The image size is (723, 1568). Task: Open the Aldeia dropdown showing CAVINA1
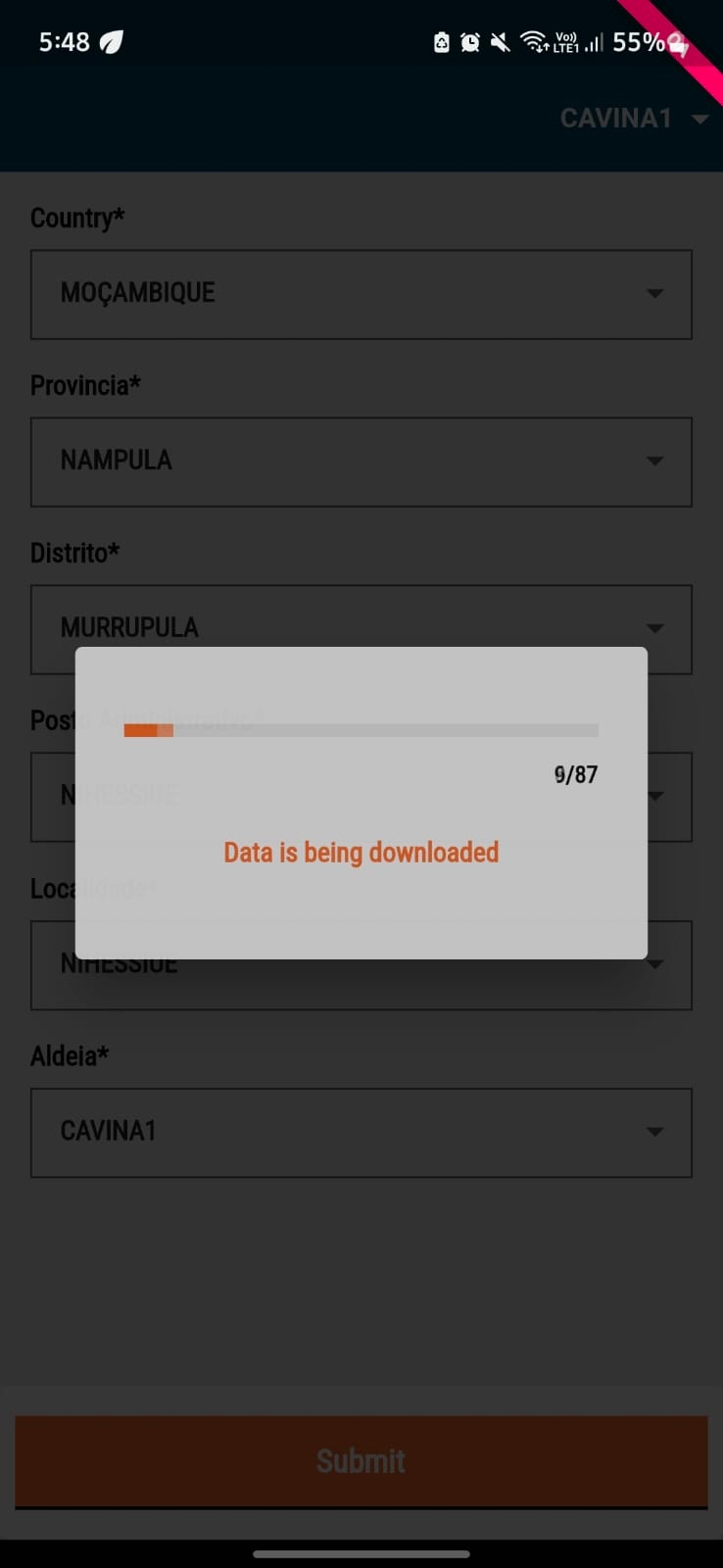click(361, 1132)
